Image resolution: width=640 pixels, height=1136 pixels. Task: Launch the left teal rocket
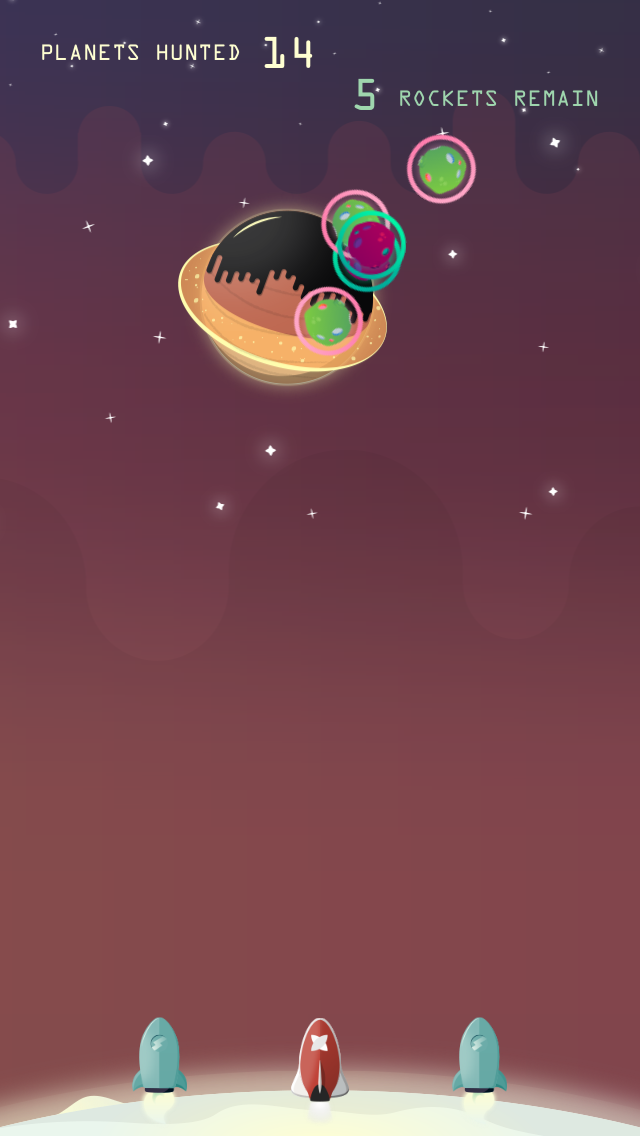tap(160, 1056)
